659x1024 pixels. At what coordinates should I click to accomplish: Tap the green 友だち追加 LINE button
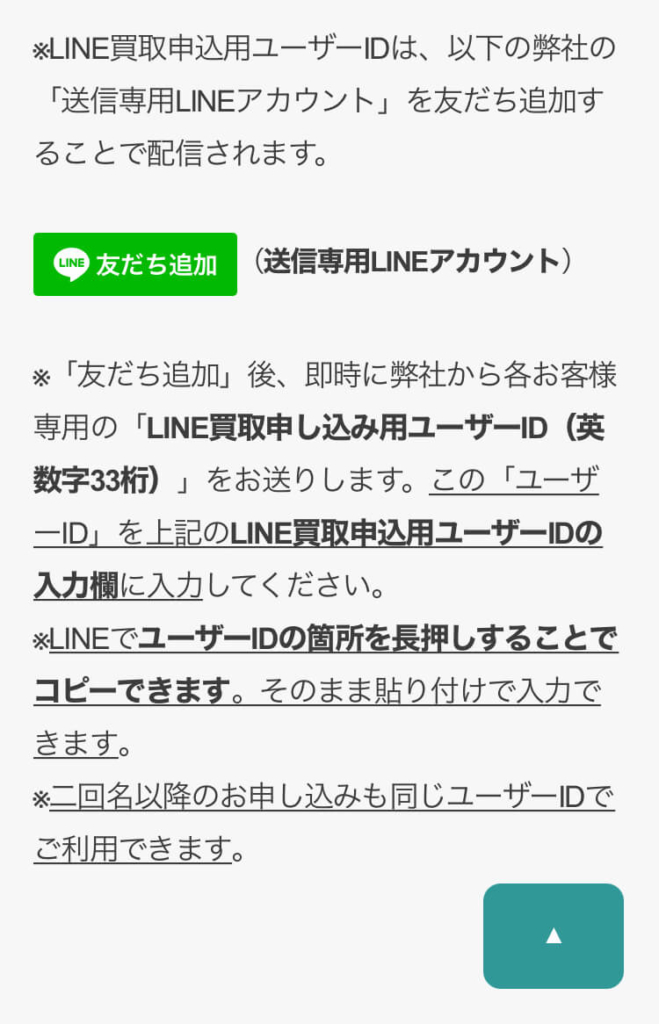click(135, 264)
